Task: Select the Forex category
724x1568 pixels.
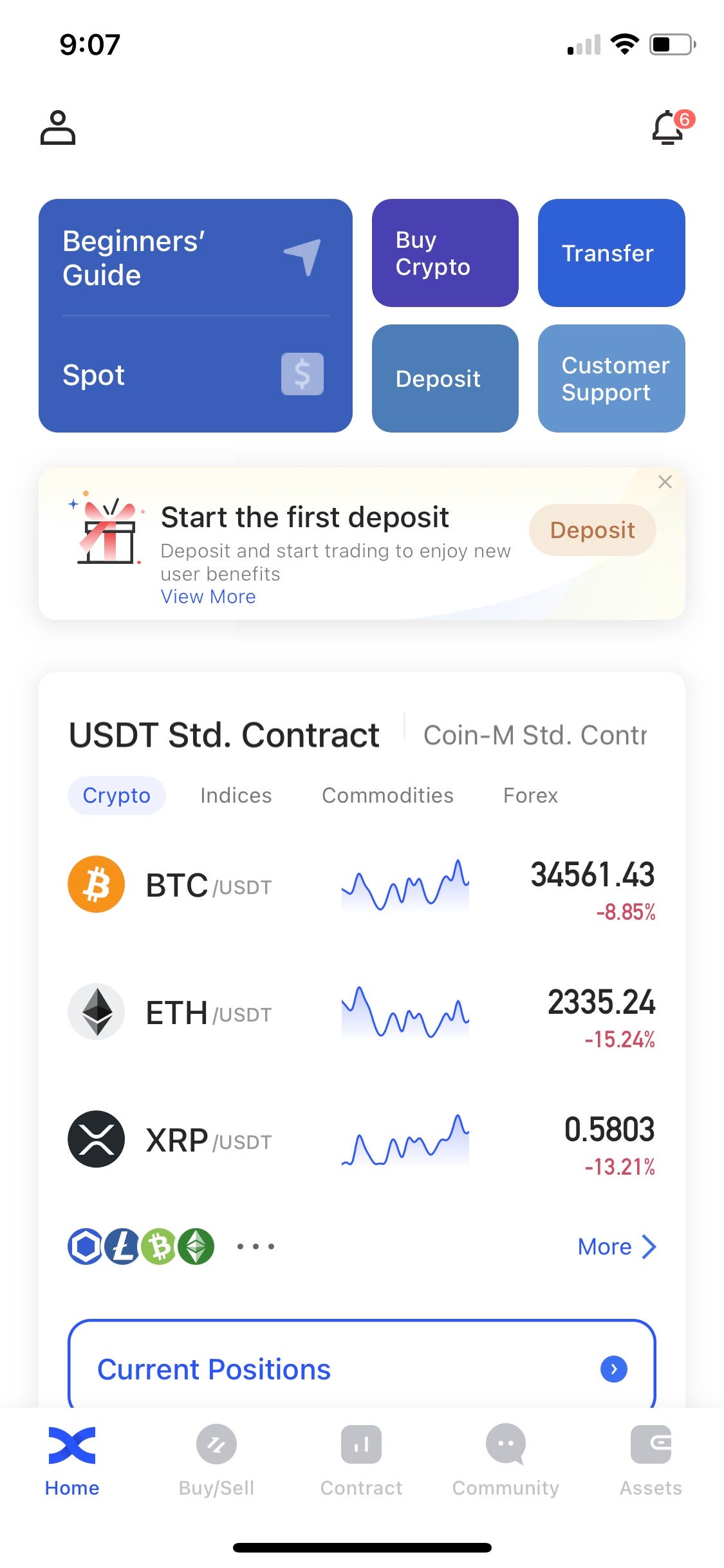Action: click(530, 796)
